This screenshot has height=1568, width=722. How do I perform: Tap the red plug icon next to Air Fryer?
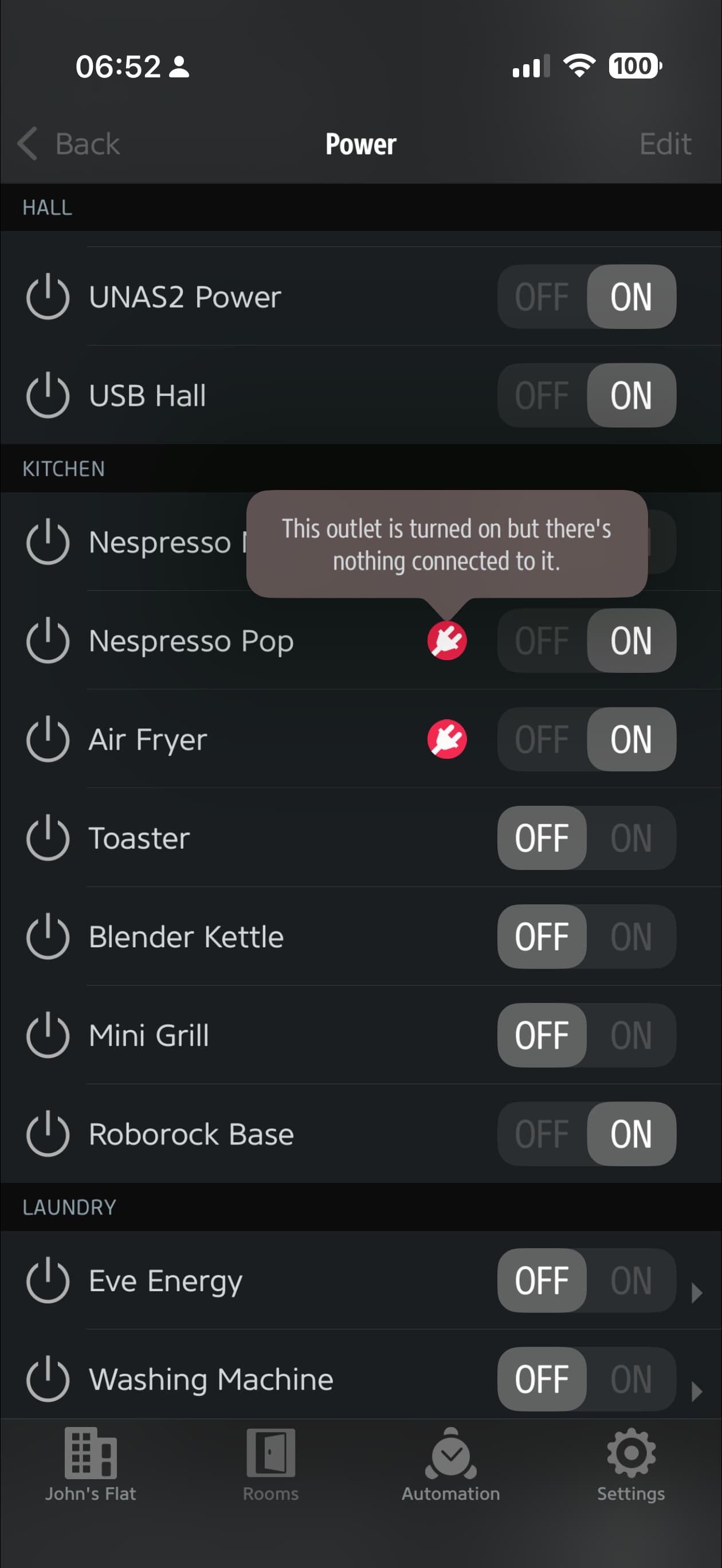[447, 739]
